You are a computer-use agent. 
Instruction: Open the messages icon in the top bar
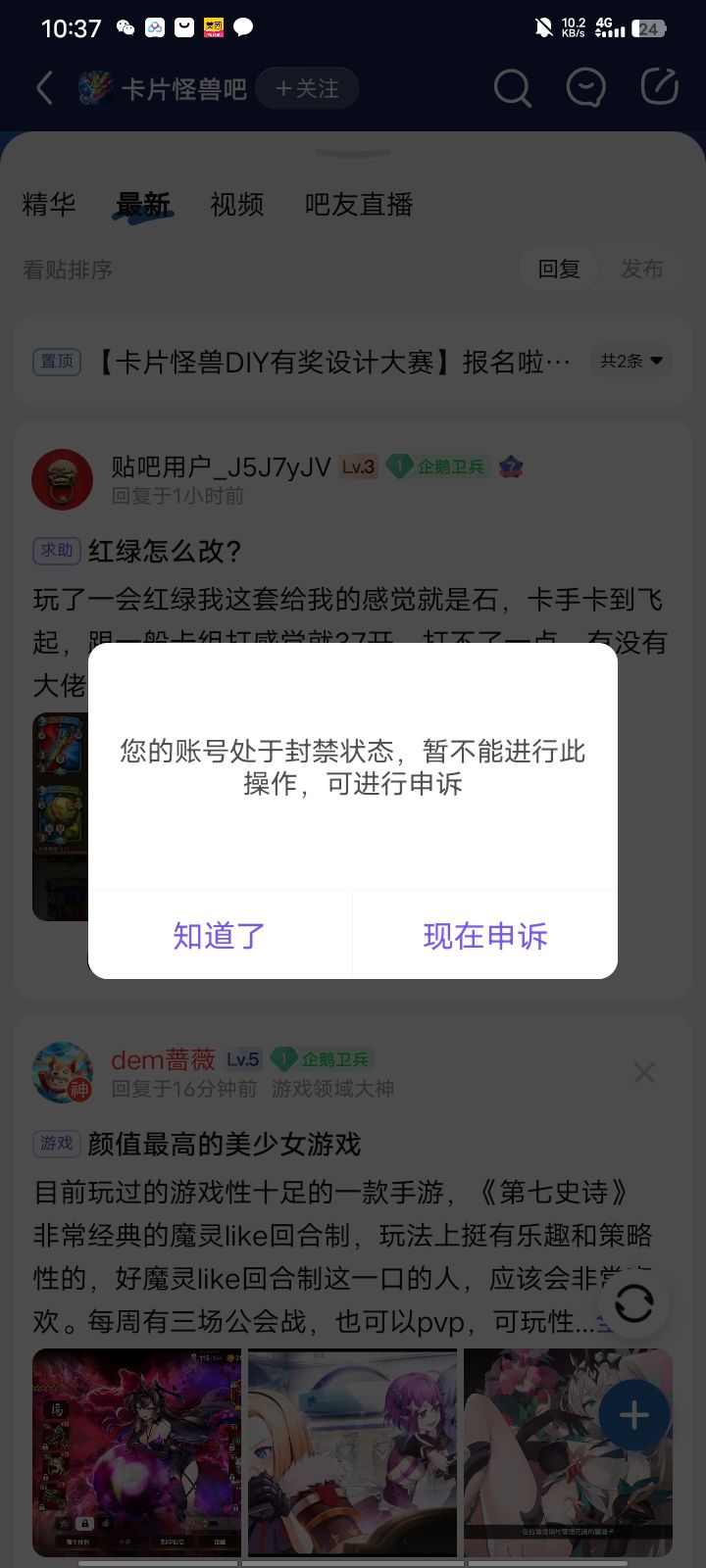tap(585, 88)
